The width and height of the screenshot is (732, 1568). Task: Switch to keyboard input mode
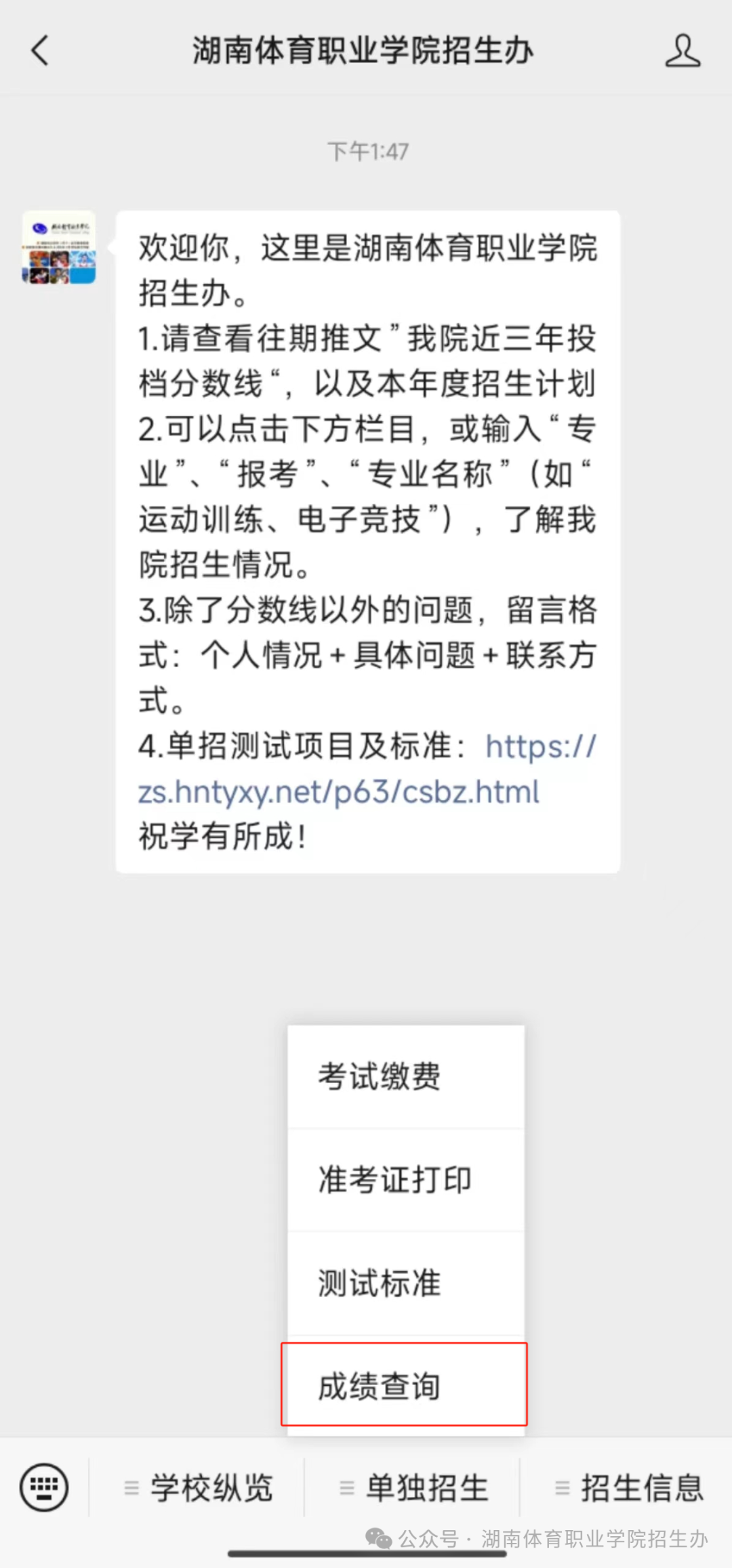point(44,1487)
